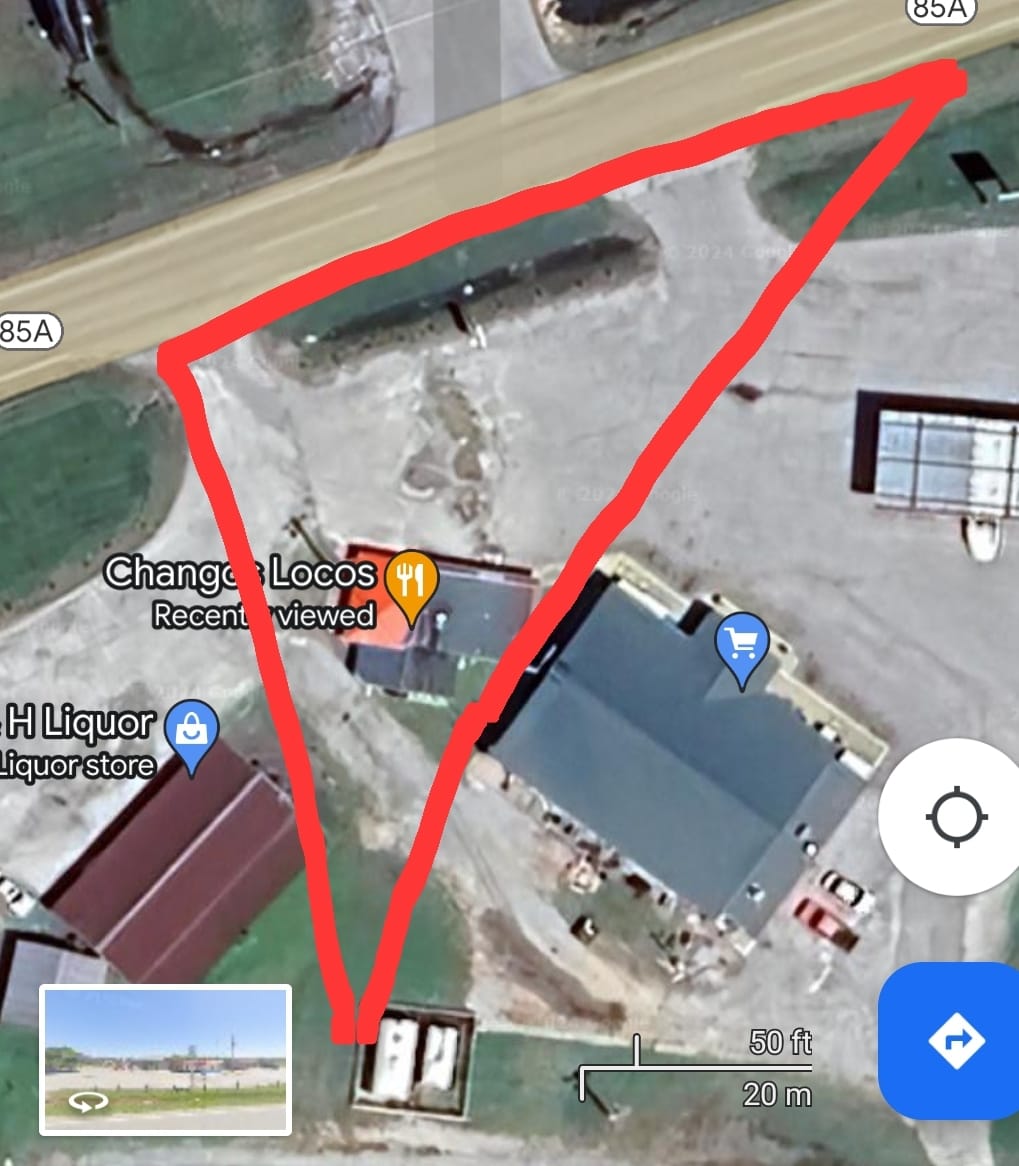The image size is (1019, 1166).
Task: Select the H Liquor store pin
Action: click(190, 734)
